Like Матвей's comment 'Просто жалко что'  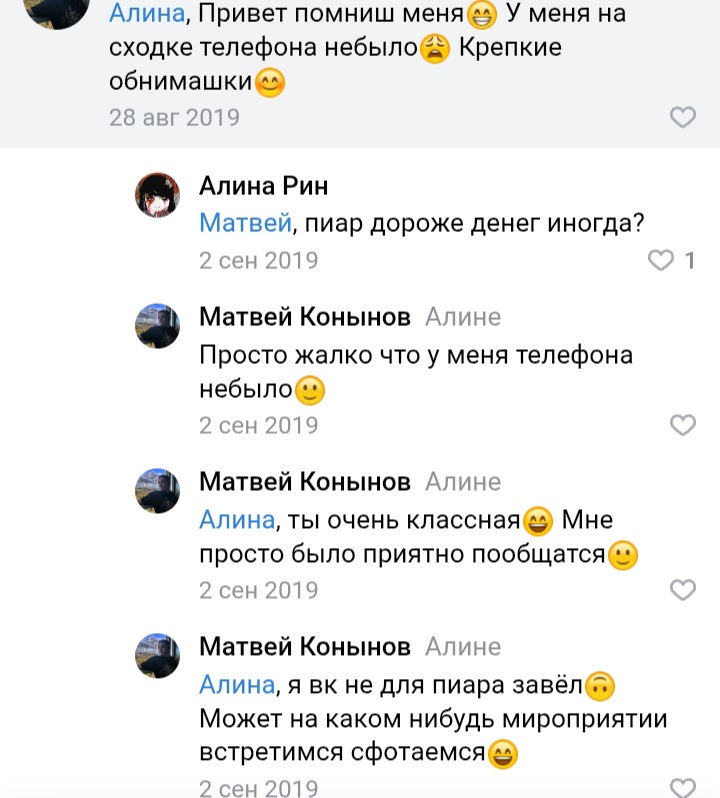coord(682,425)
